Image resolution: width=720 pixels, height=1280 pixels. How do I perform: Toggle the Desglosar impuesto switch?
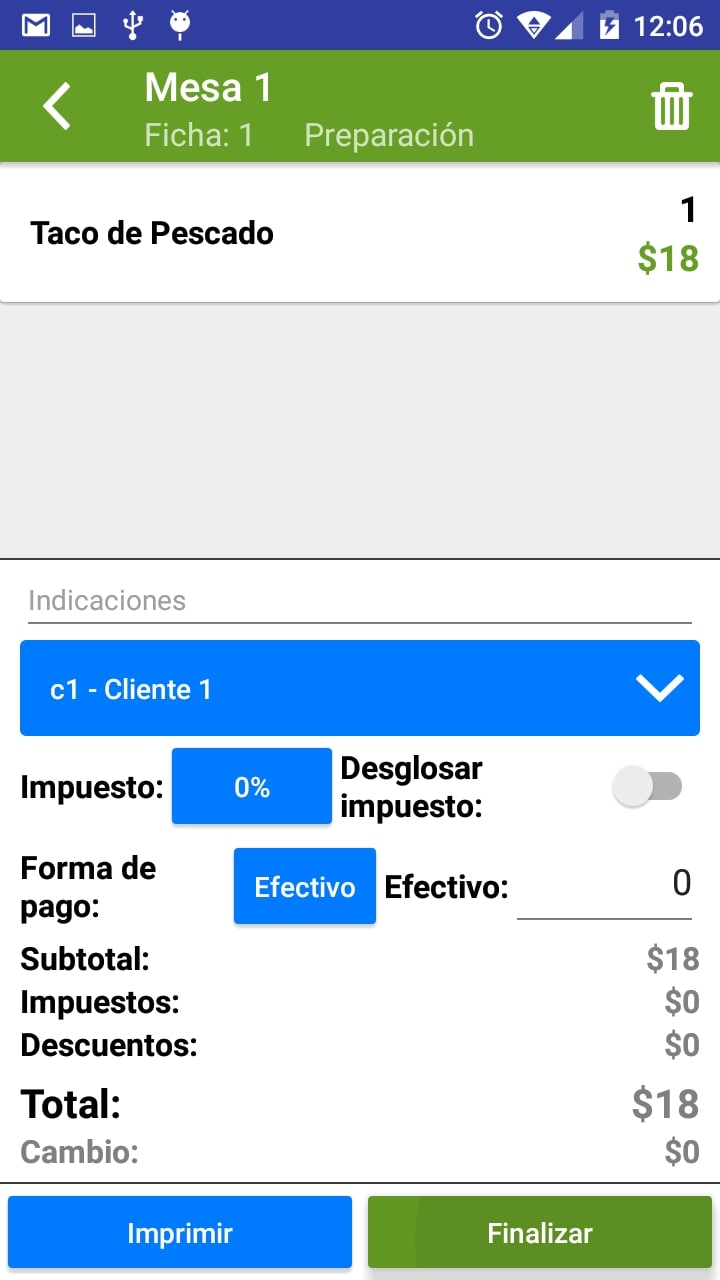click(648, 787)
